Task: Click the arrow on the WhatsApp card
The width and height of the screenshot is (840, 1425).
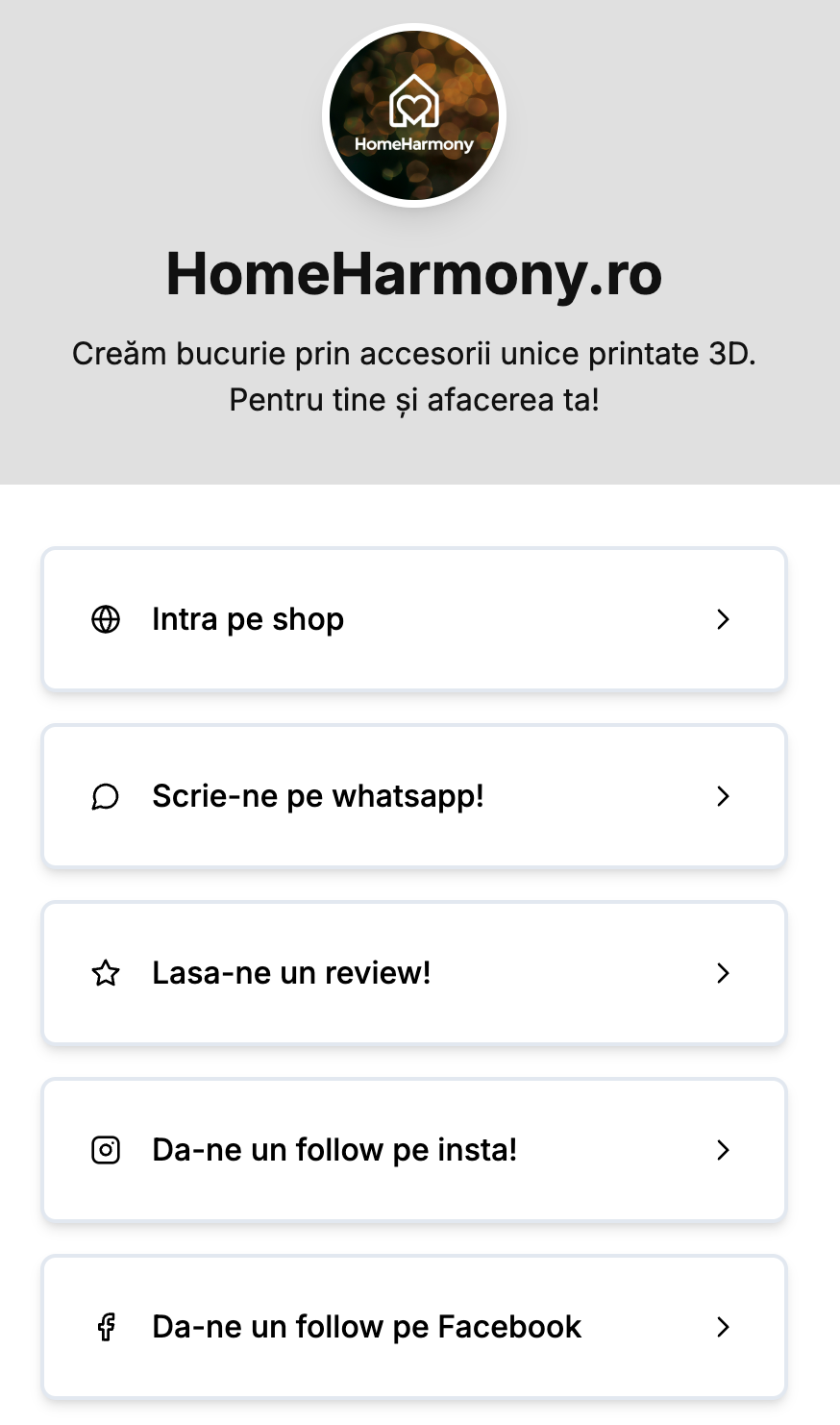Action: tap(723, 796)
